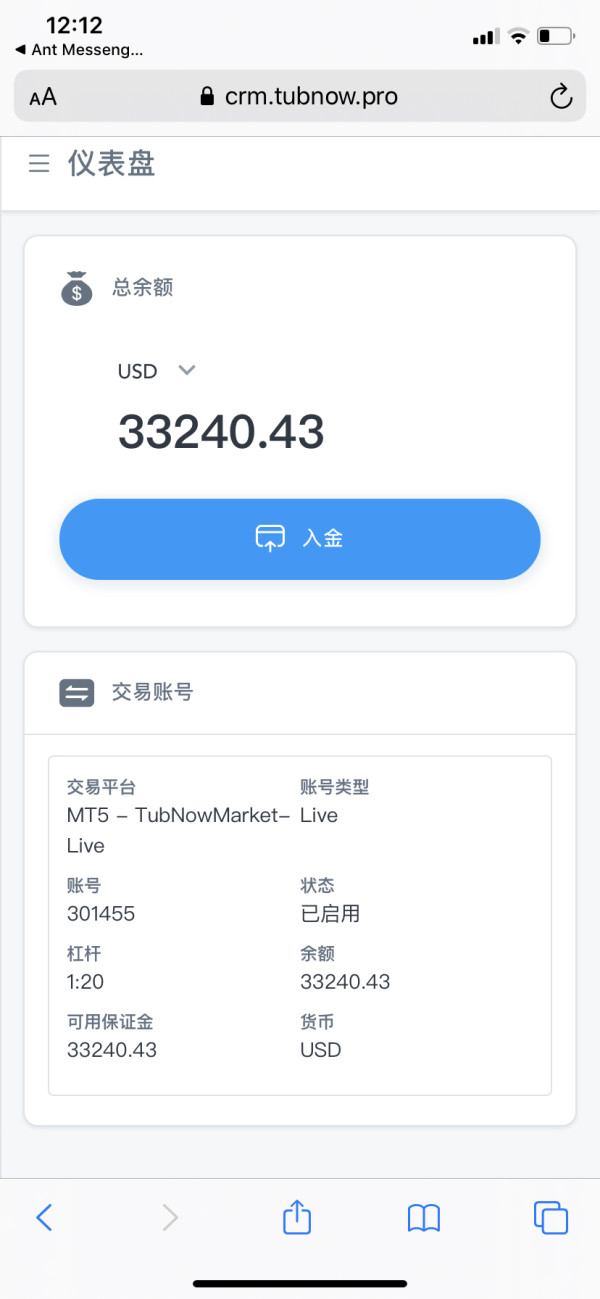Reload the page in Safari
This screenshot has height=1299, width=600.
click(x=561, y=96)
